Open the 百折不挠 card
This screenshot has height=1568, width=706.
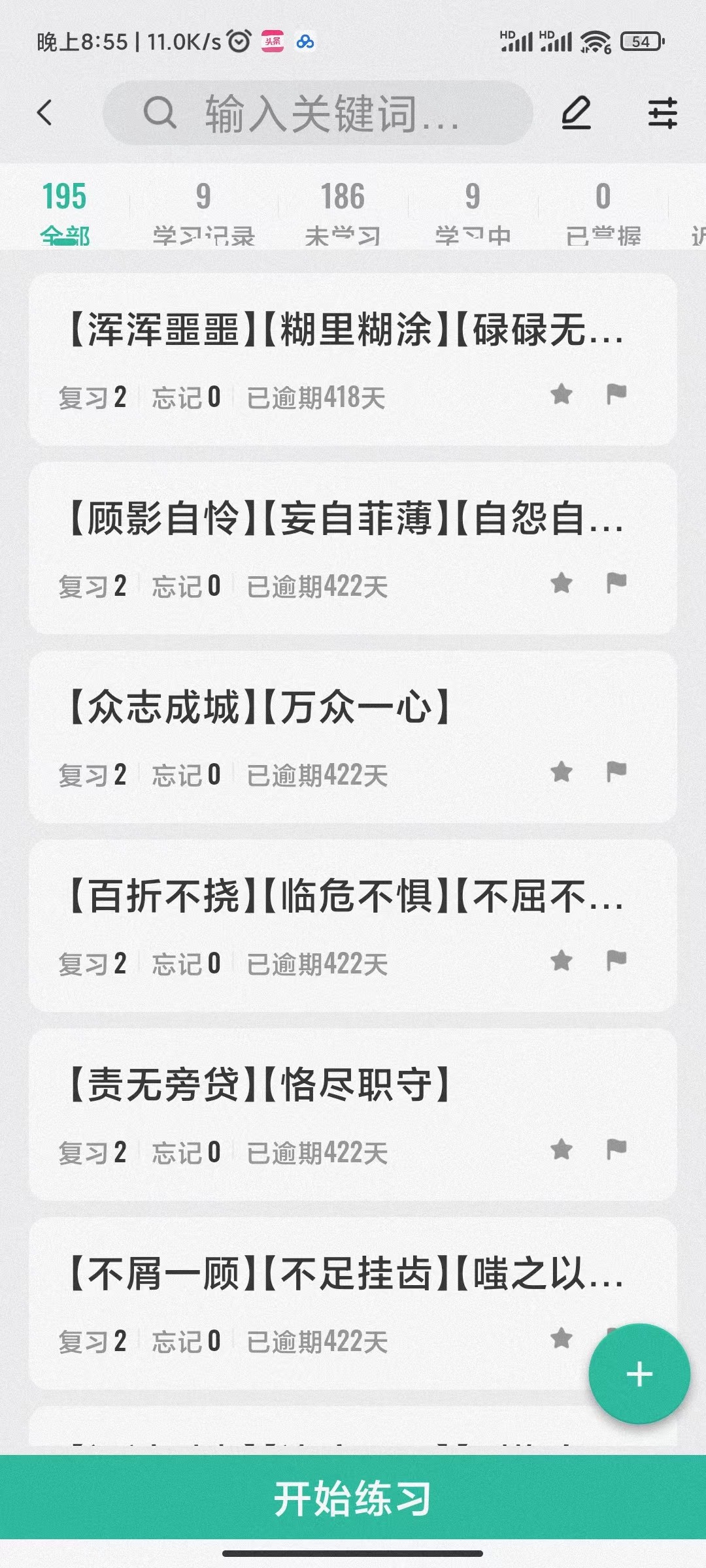352,926
